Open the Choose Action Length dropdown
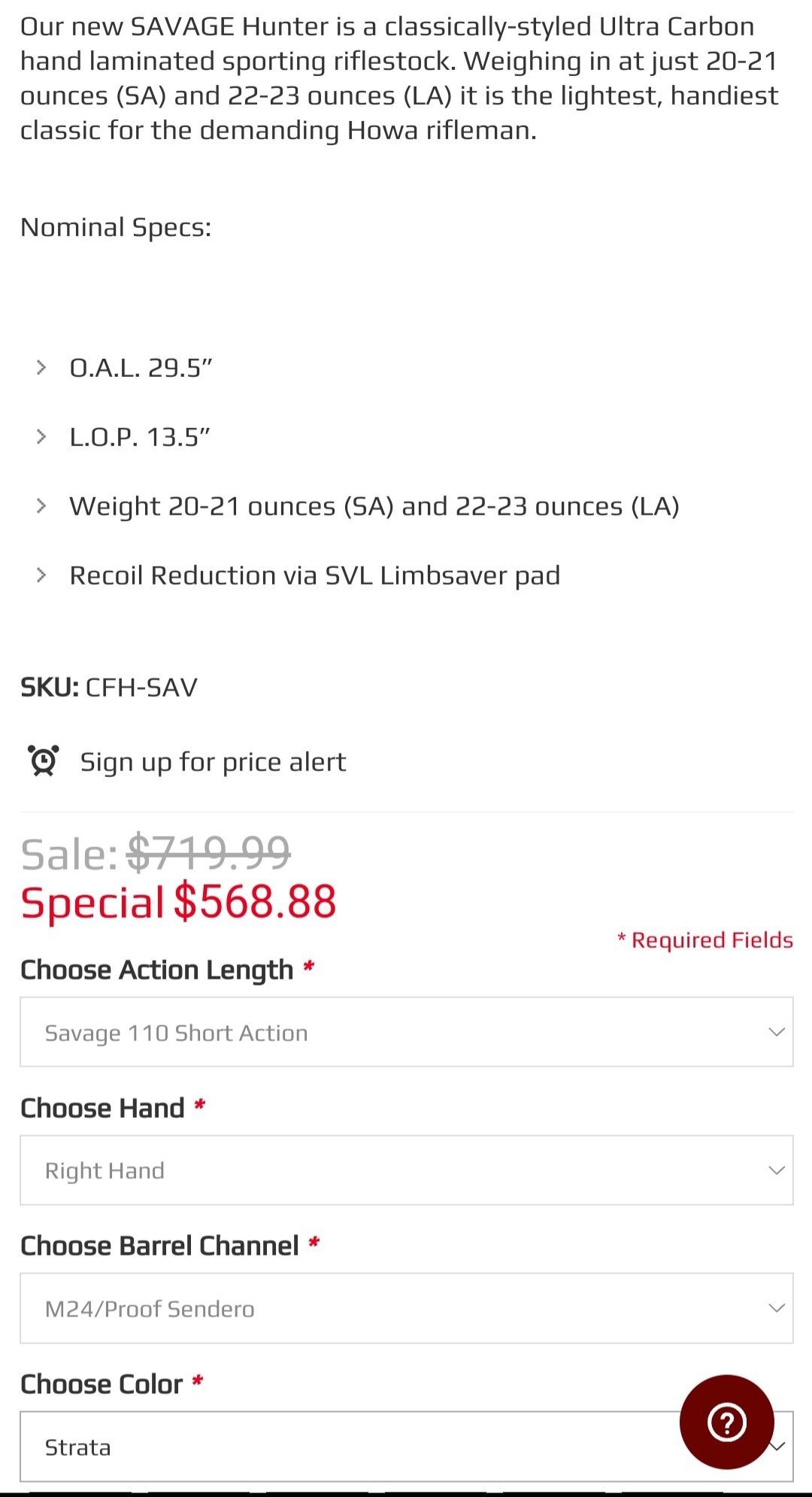The image size is (812, 1497). pyautogui.click(x=407, y=1032)
